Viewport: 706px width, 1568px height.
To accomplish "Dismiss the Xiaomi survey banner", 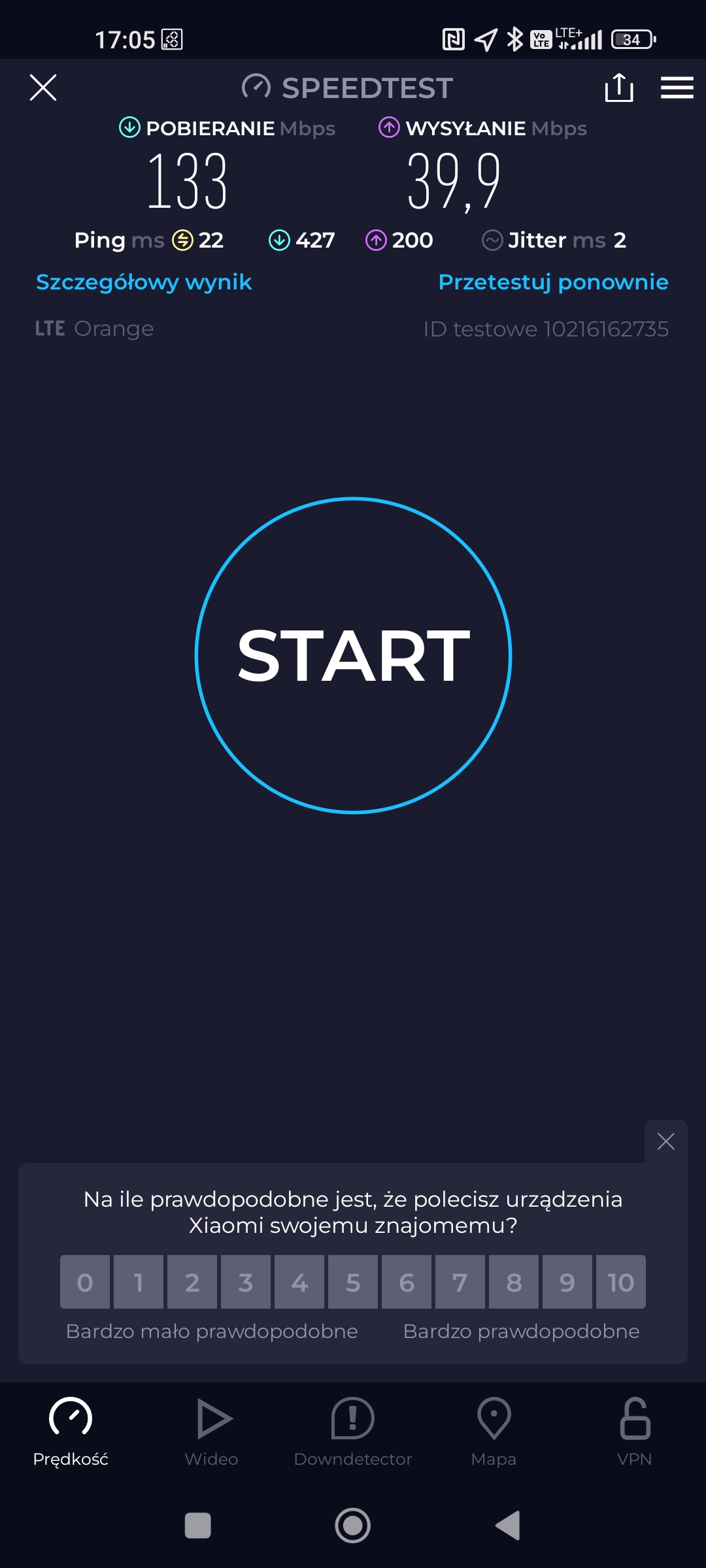I will (665, 1141).
